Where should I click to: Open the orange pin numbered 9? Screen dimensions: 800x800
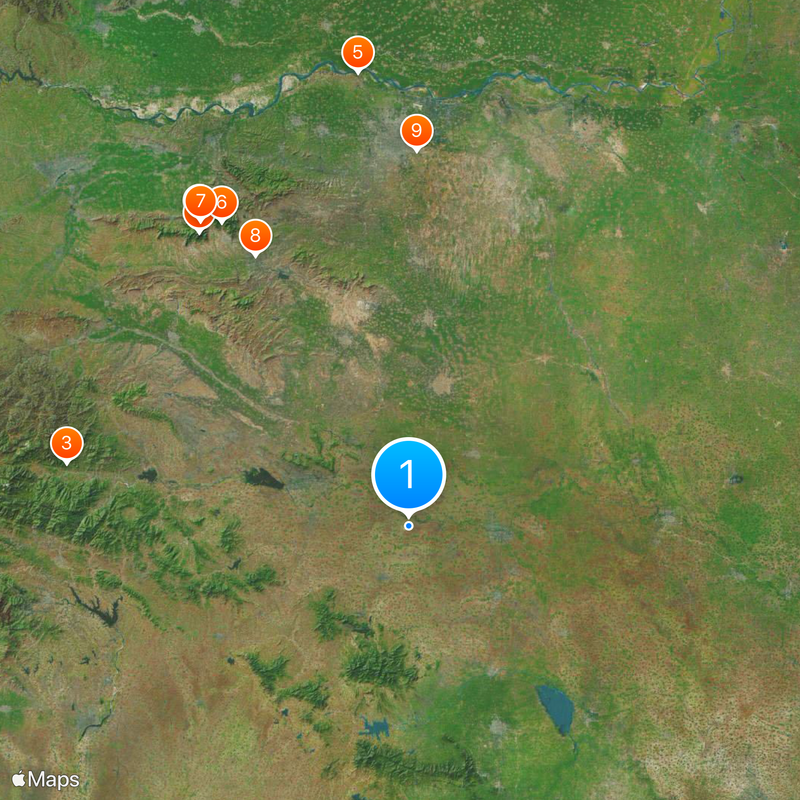(416, 131)
